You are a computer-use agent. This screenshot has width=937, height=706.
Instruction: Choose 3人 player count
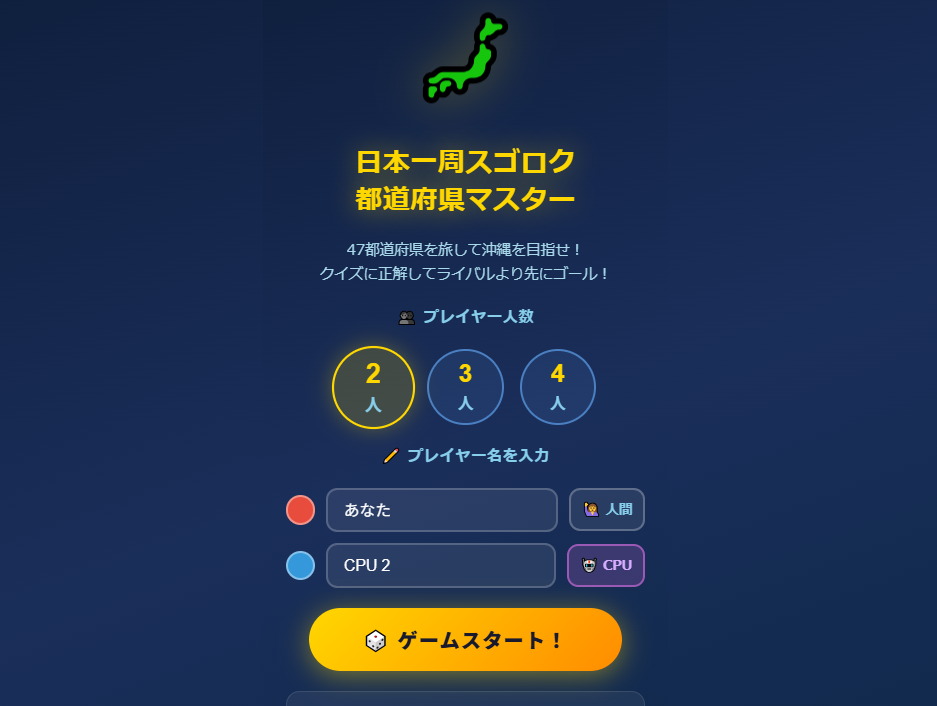(x=465, y=387)
